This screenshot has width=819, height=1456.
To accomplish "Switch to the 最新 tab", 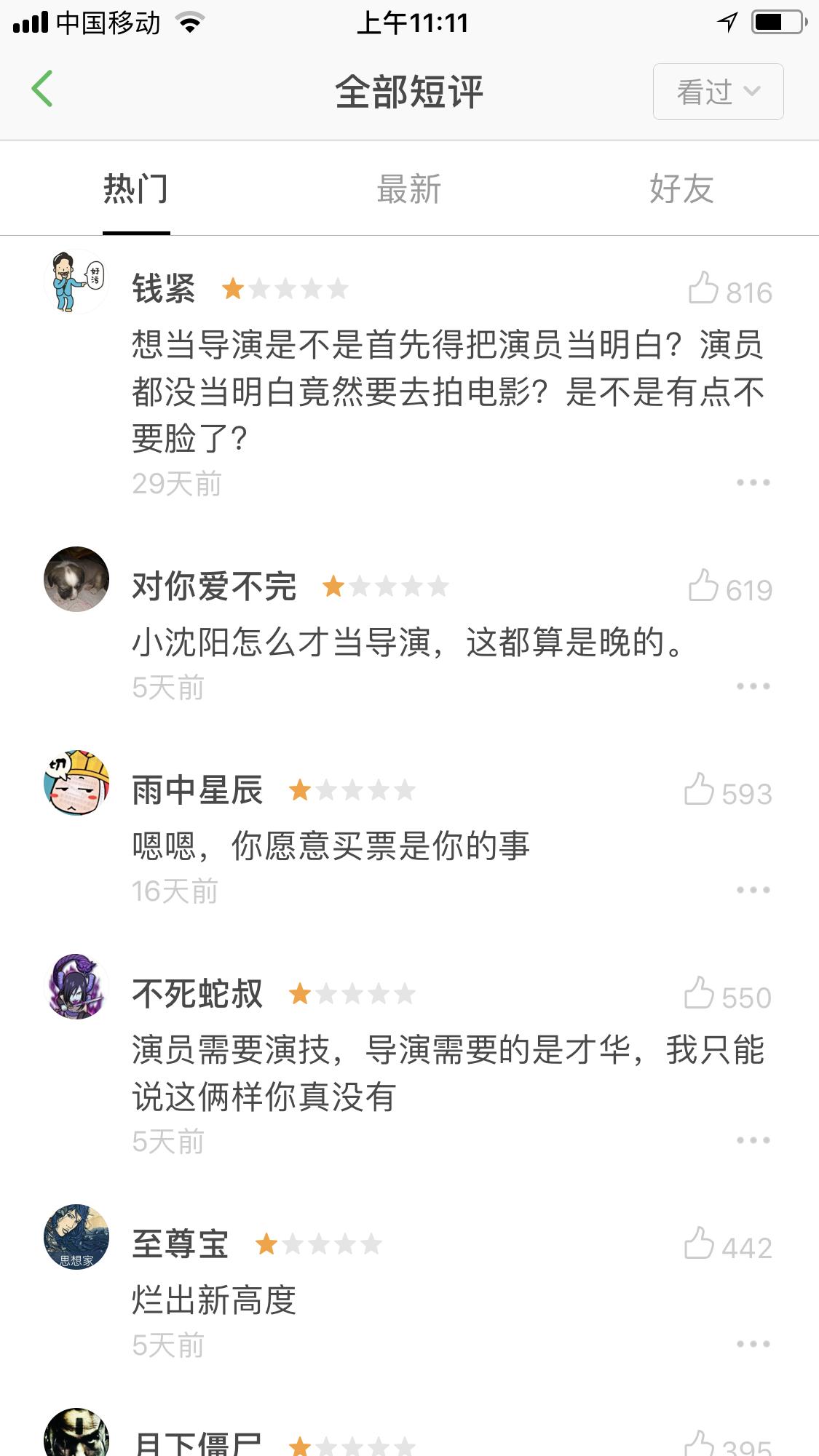I will [408, 189].
